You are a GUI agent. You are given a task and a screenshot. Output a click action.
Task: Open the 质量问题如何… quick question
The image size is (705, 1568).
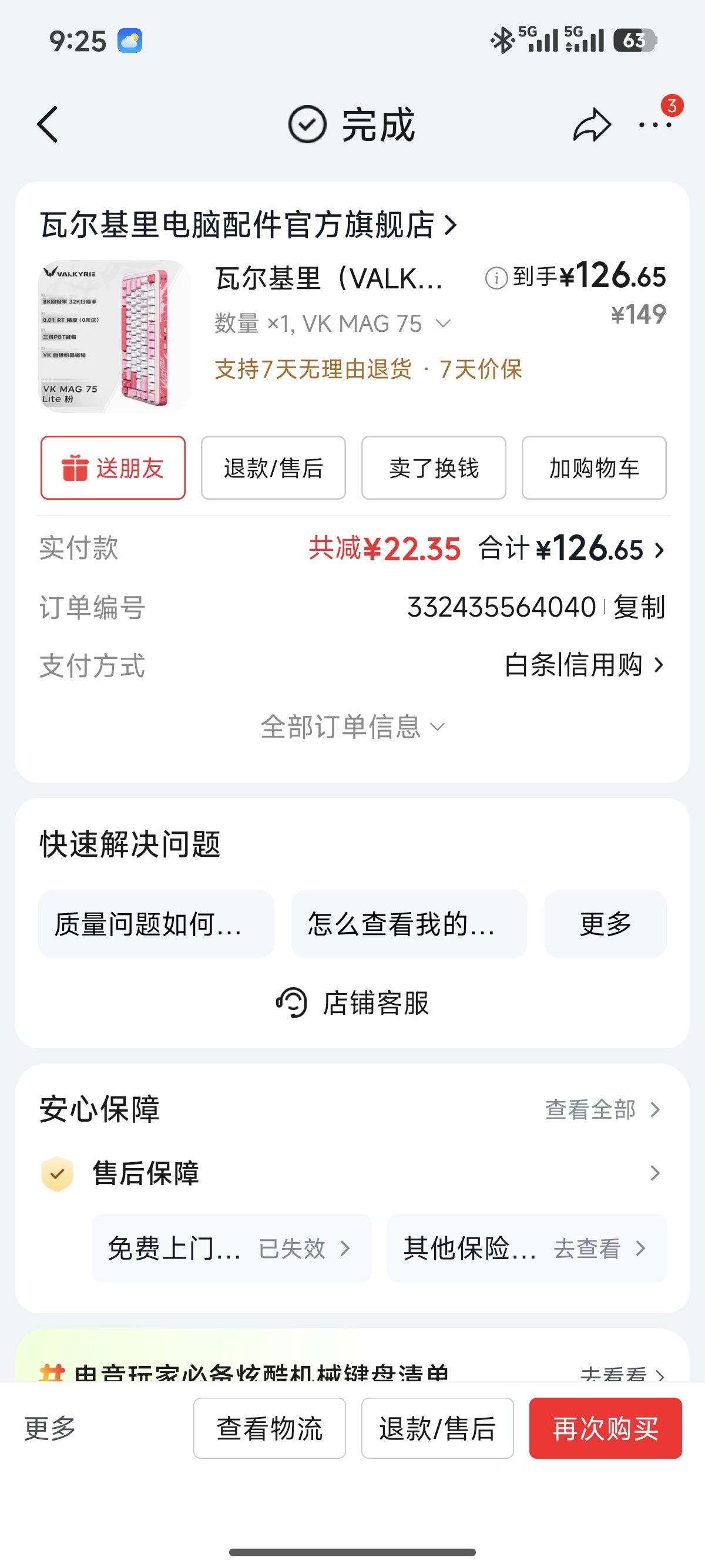coord(156,924)
